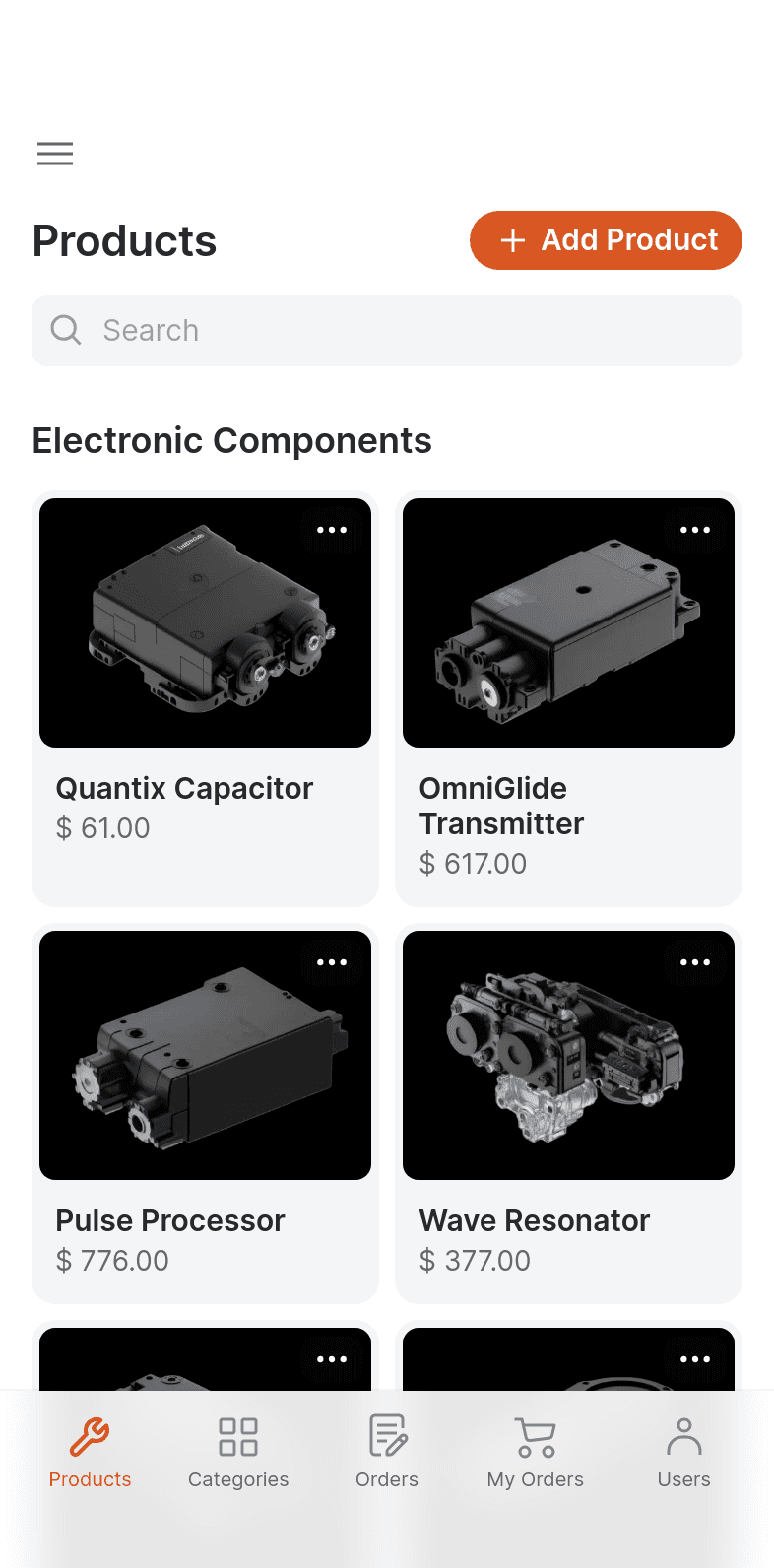The width and height of the screenshot is (774, 1568).
Task: Focus the Search field
Action: click(387, 331)
